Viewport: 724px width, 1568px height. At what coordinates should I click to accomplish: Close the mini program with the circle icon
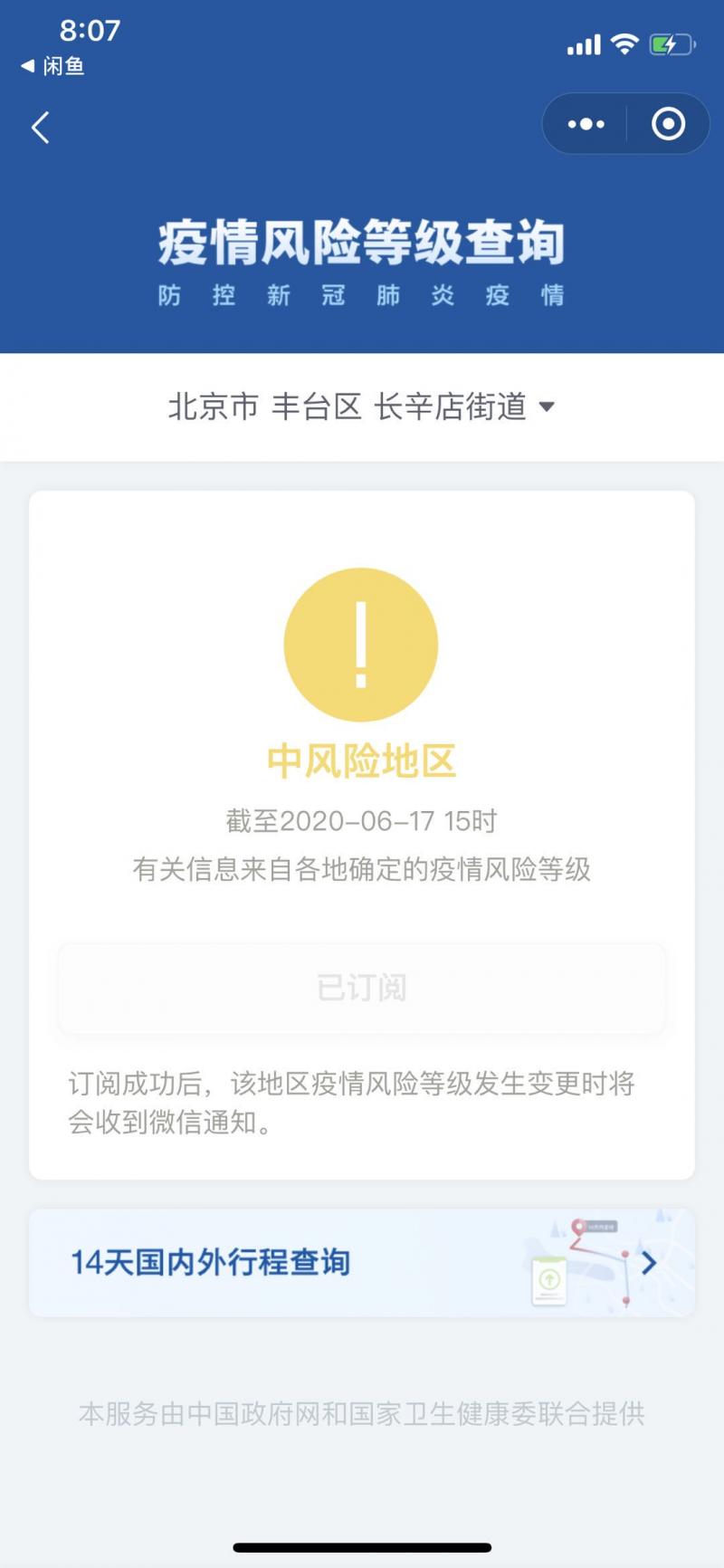coord(668,124)
